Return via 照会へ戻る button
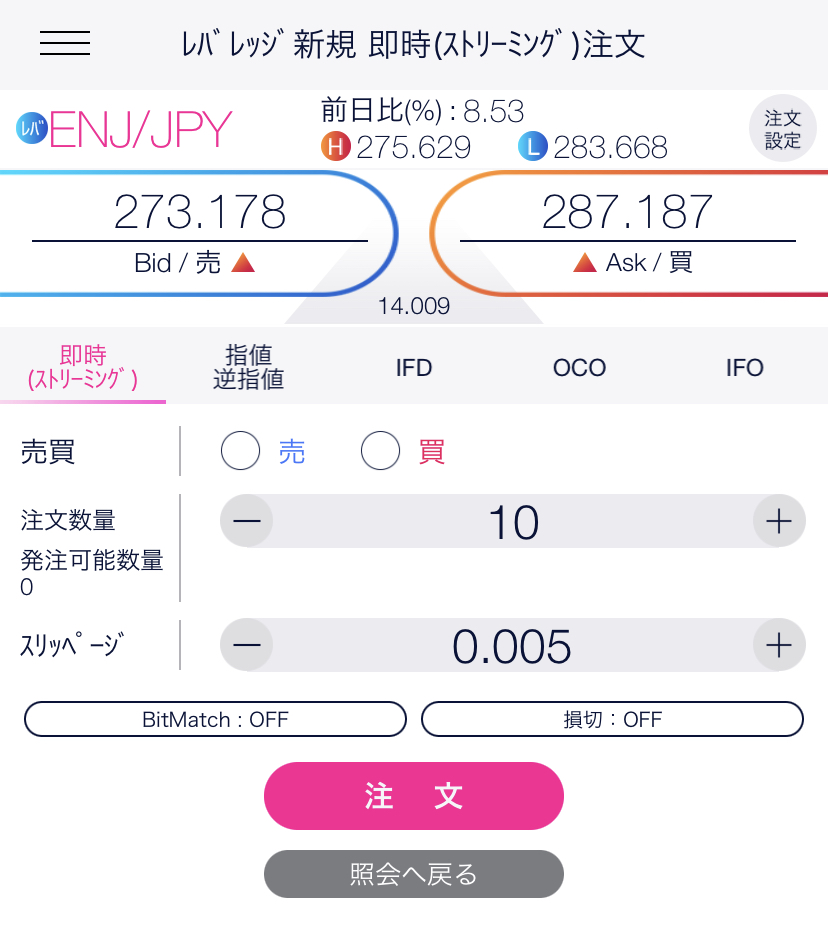This screenshot has width=828, height=929. tap(413, 874)
